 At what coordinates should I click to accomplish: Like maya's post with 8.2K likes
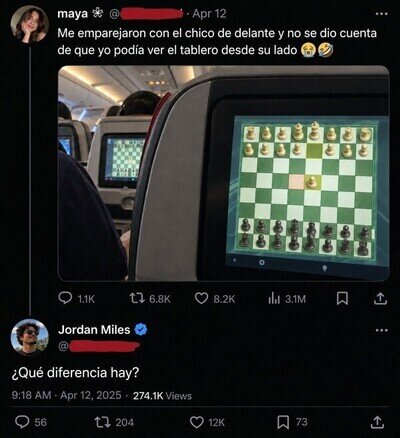[215, 299]
